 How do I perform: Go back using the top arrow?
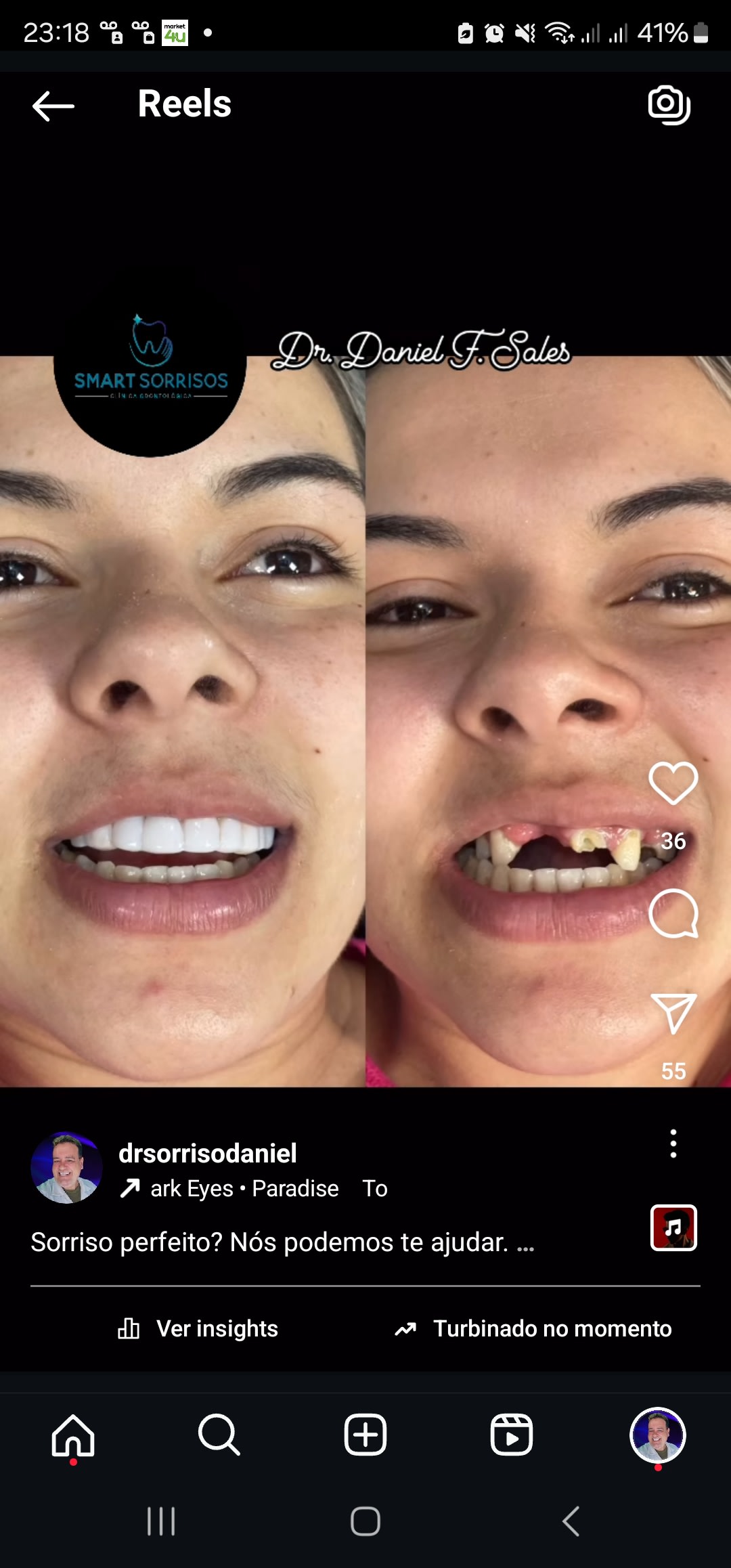tap(53, 106)
